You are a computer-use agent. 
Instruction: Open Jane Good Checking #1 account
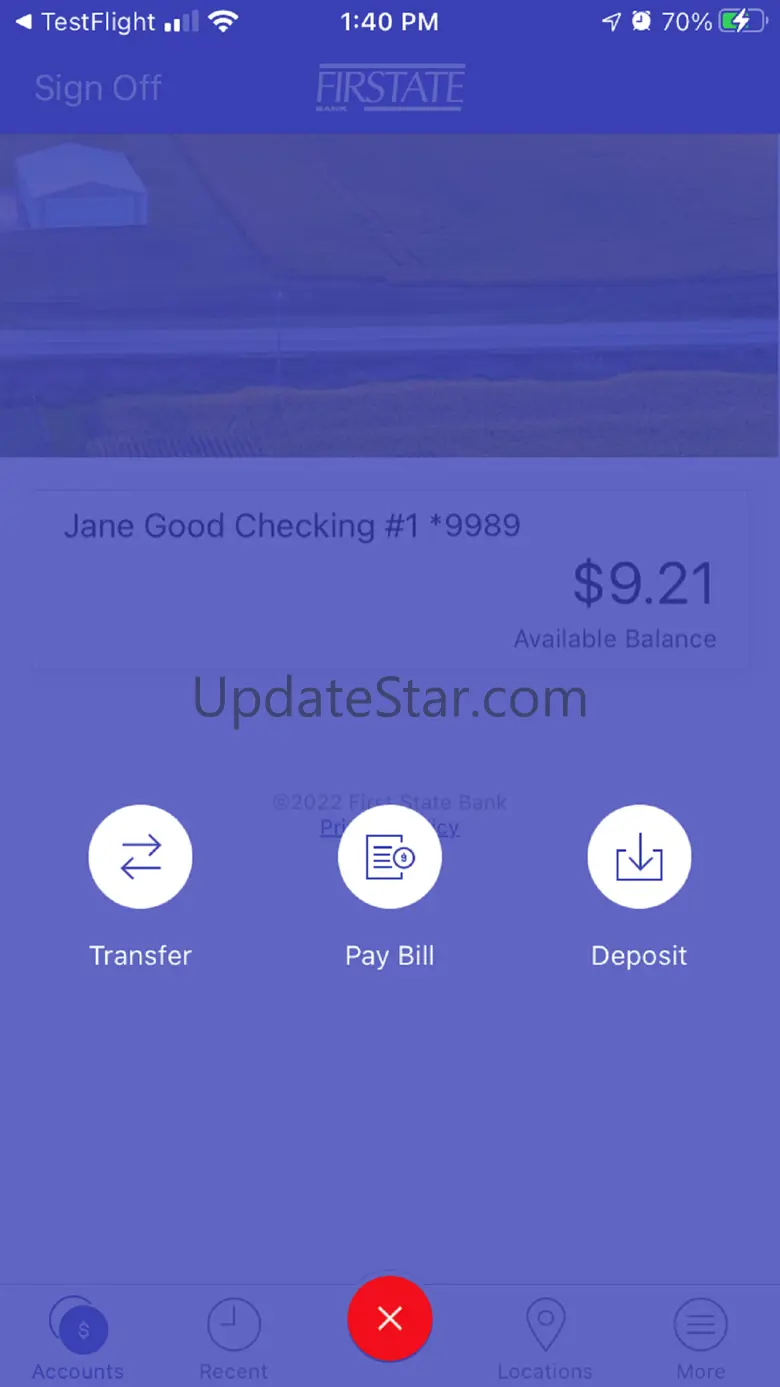(x=390, y=579)
